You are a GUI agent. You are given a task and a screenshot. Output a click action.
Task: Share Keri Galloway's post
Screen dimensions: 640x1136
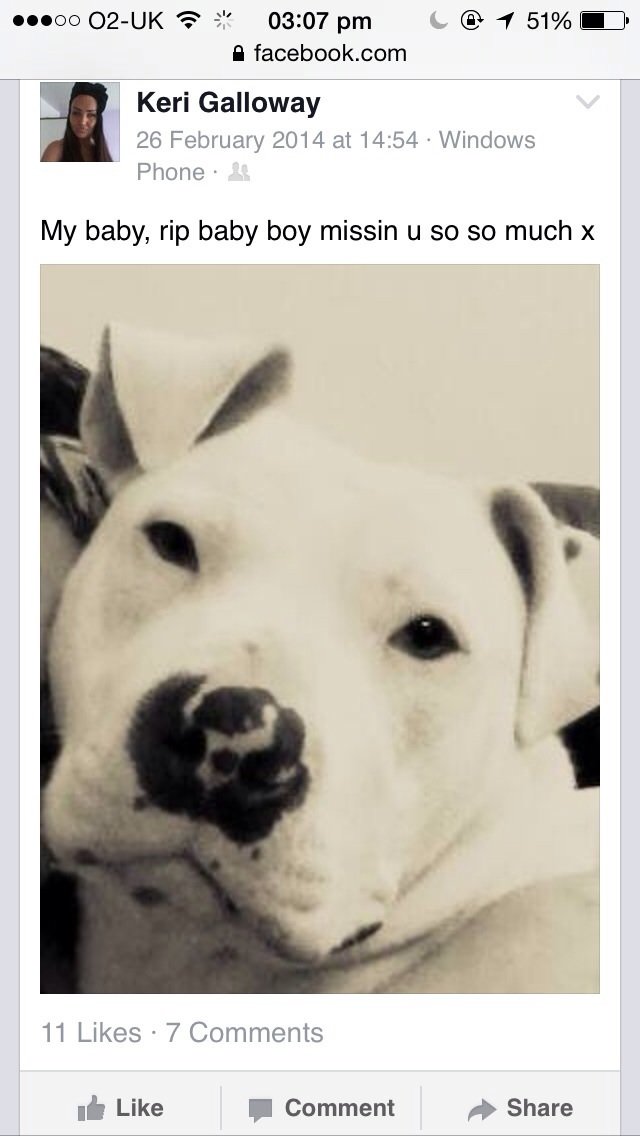click(x=520, y=1107)
